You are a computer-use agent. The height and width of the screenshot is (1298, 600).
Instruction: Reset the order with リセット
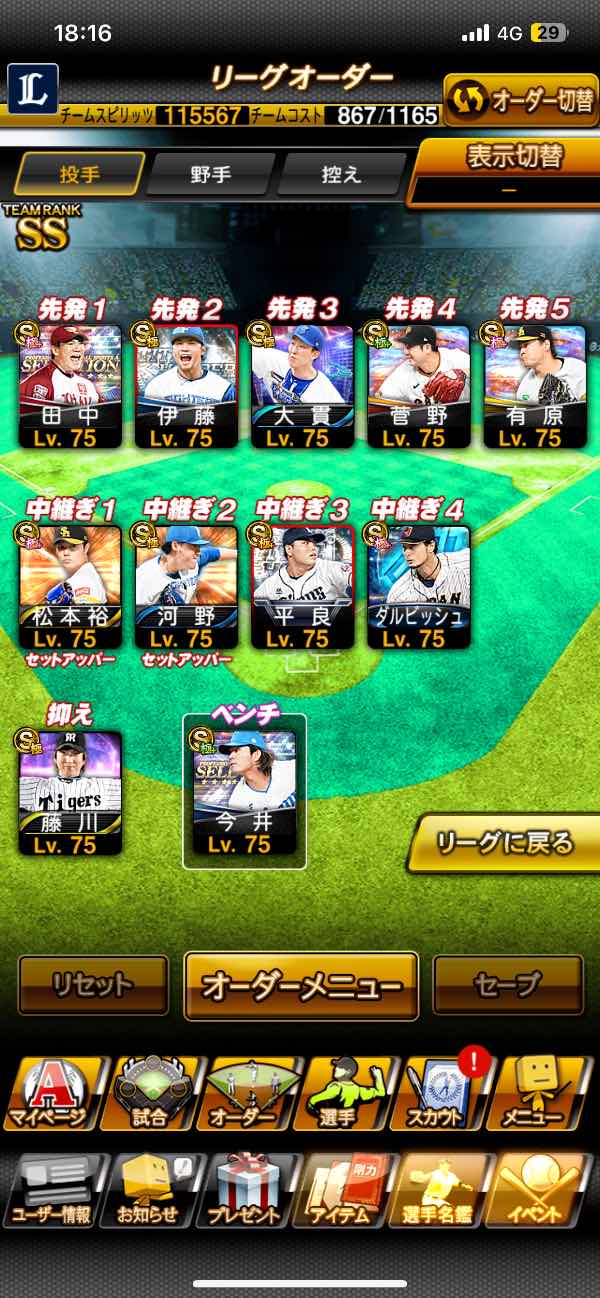93,984
